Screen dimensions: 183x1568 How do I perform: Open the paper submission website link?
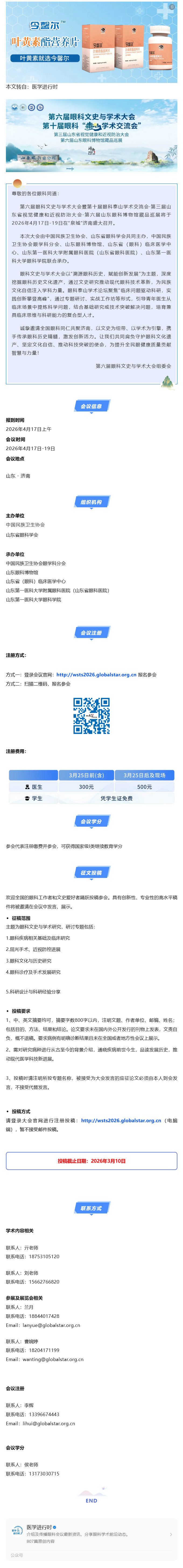[121, 1120]
